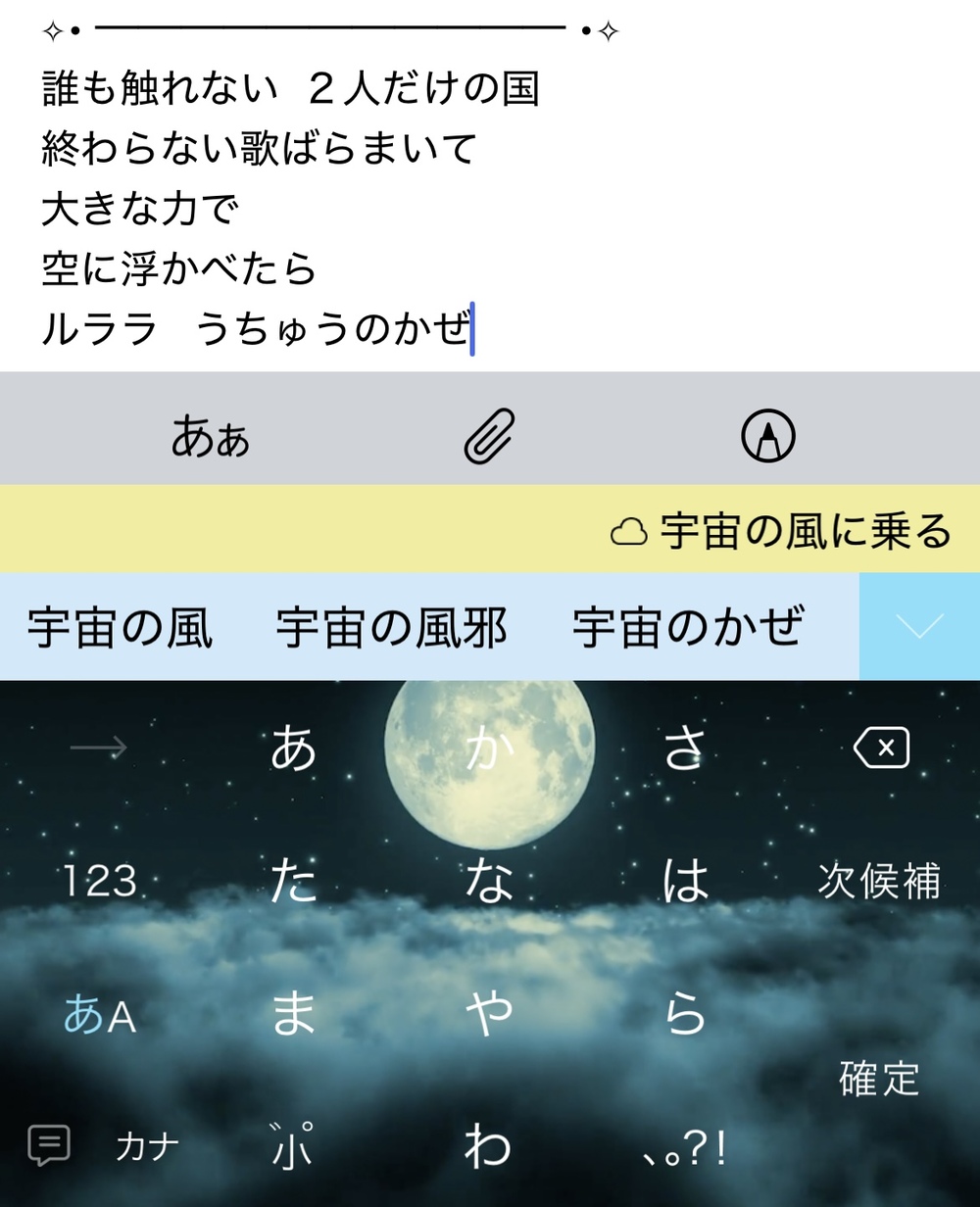
Task: Tap the dakuten/handakuten modifier key
Action: pos(292,1147)
